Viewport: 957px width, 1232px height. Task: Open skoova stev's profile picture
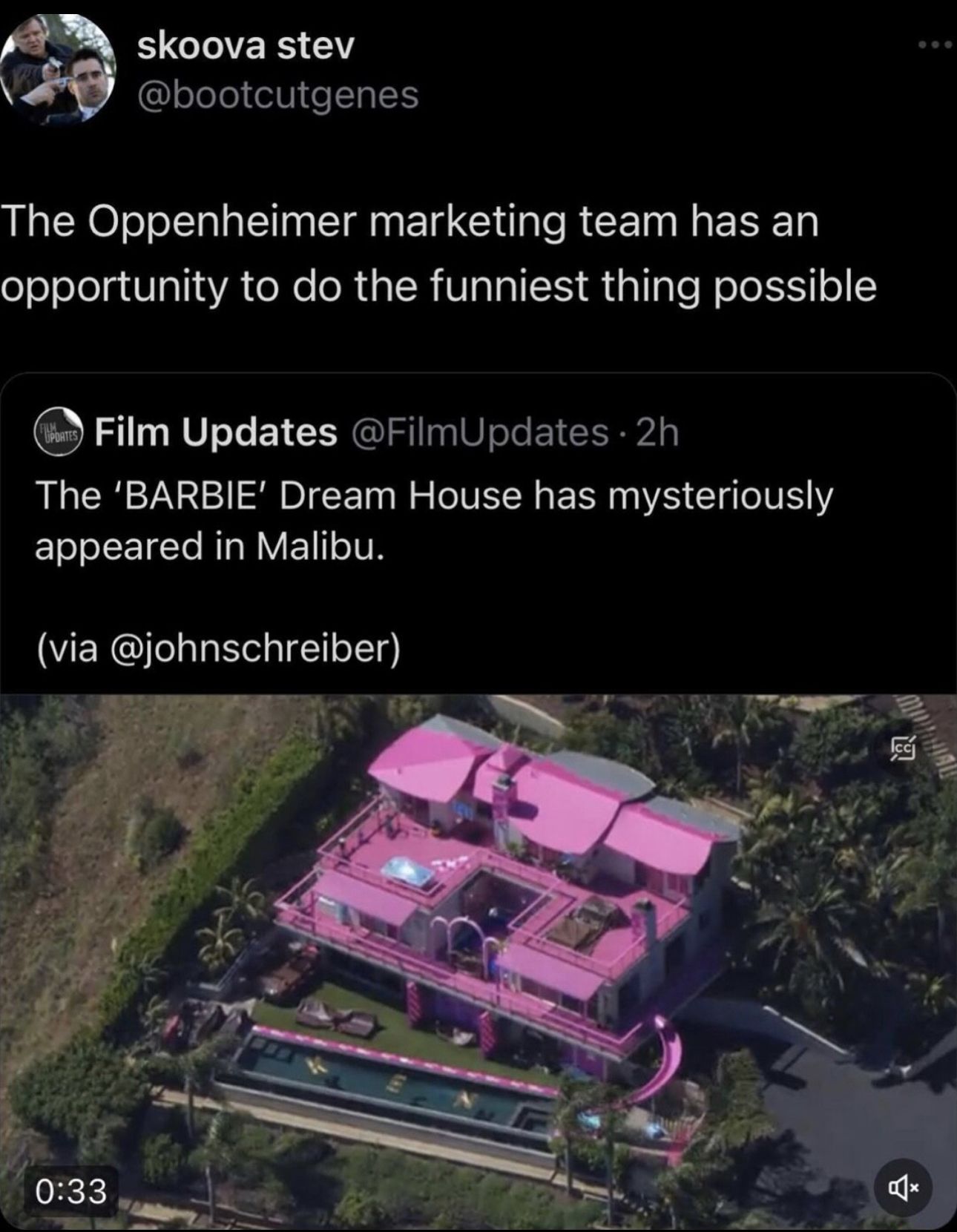coord(59,70)
